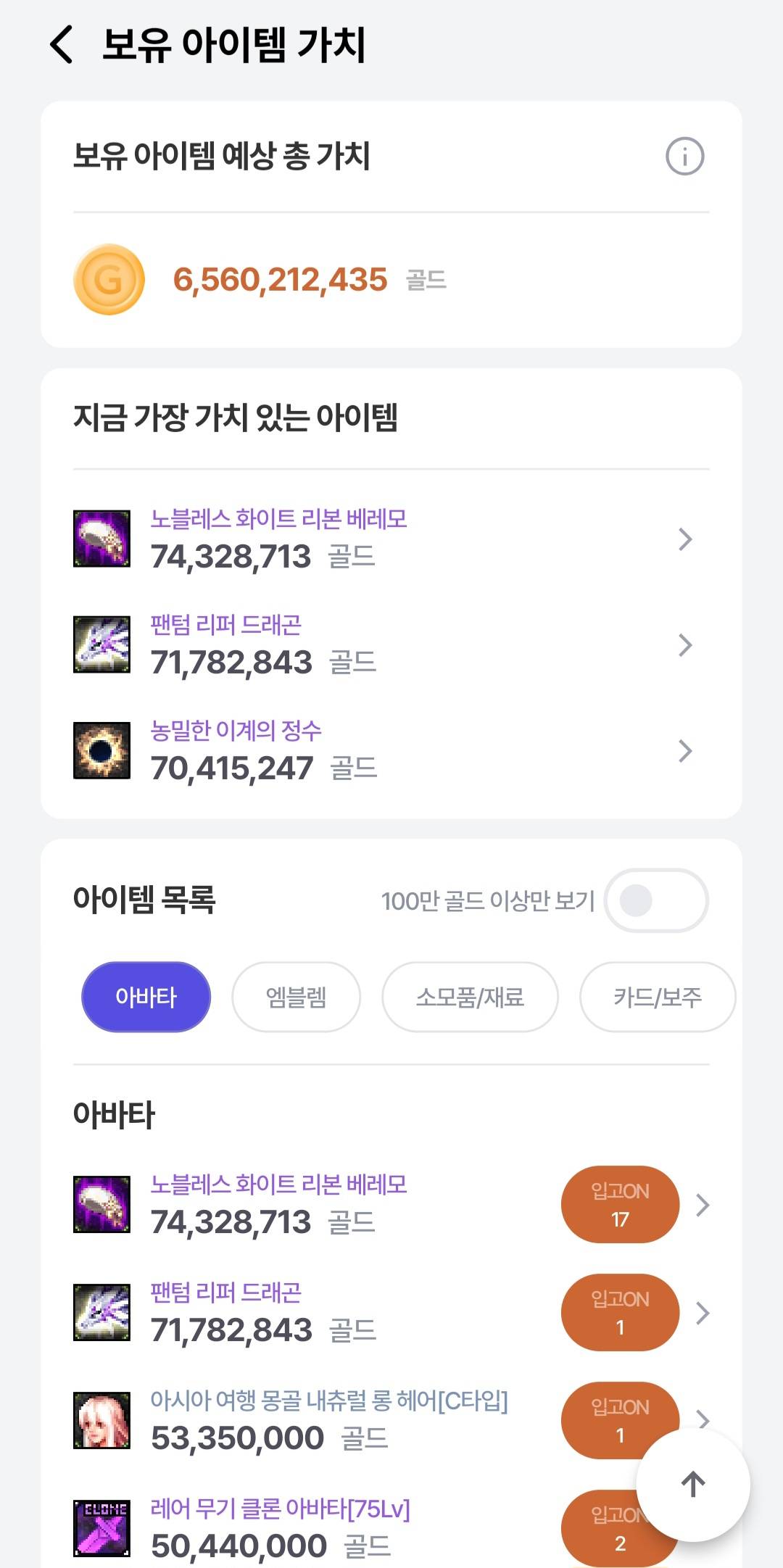Tap 입고ON 17 for 노블레스 화이트 리본 베레모
This screenshot has height=1568, width=783.
[x=619, y=1205]
